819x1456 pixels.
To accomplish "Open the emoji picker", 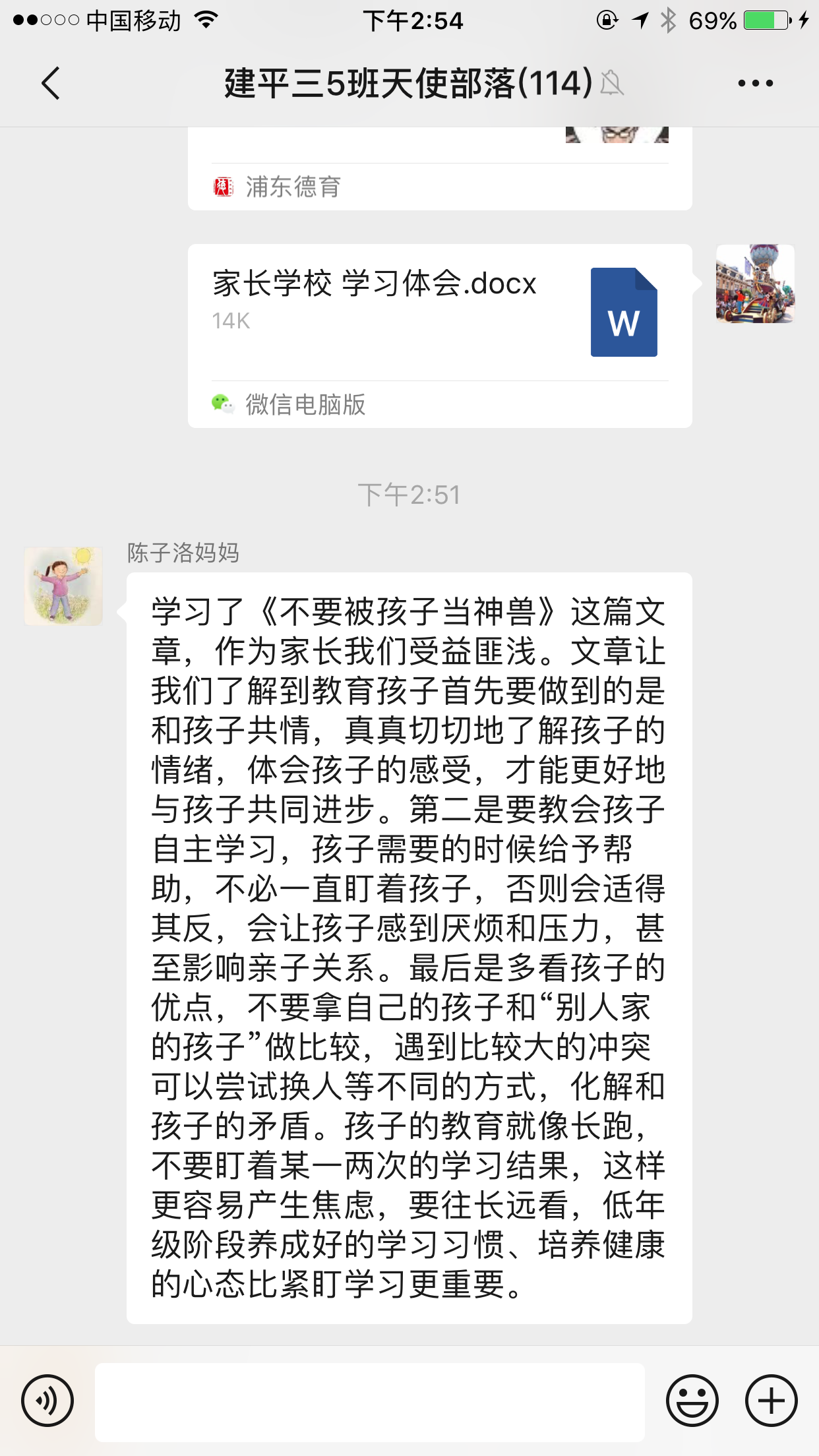I will tap(692, 1401).
